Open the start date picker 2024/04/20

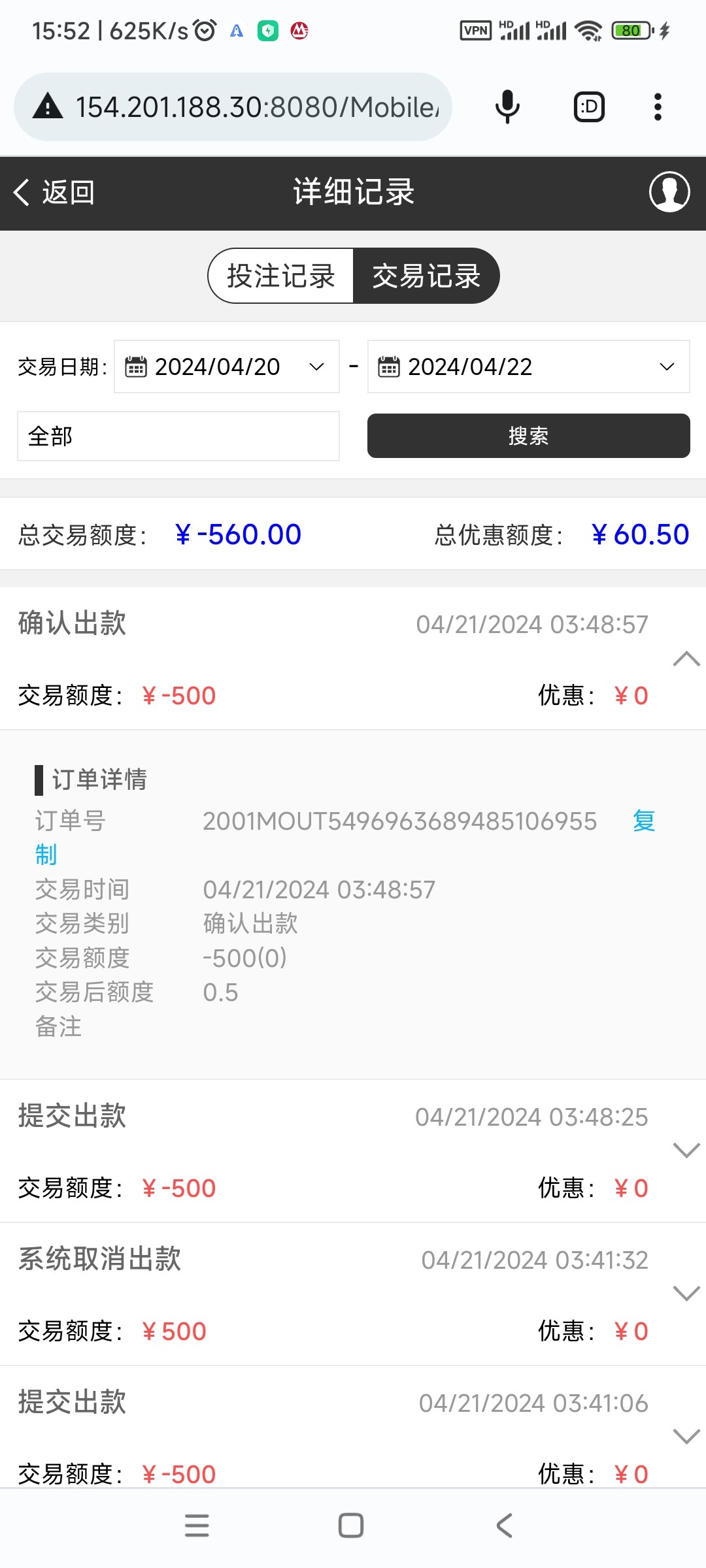pos(226,367)
